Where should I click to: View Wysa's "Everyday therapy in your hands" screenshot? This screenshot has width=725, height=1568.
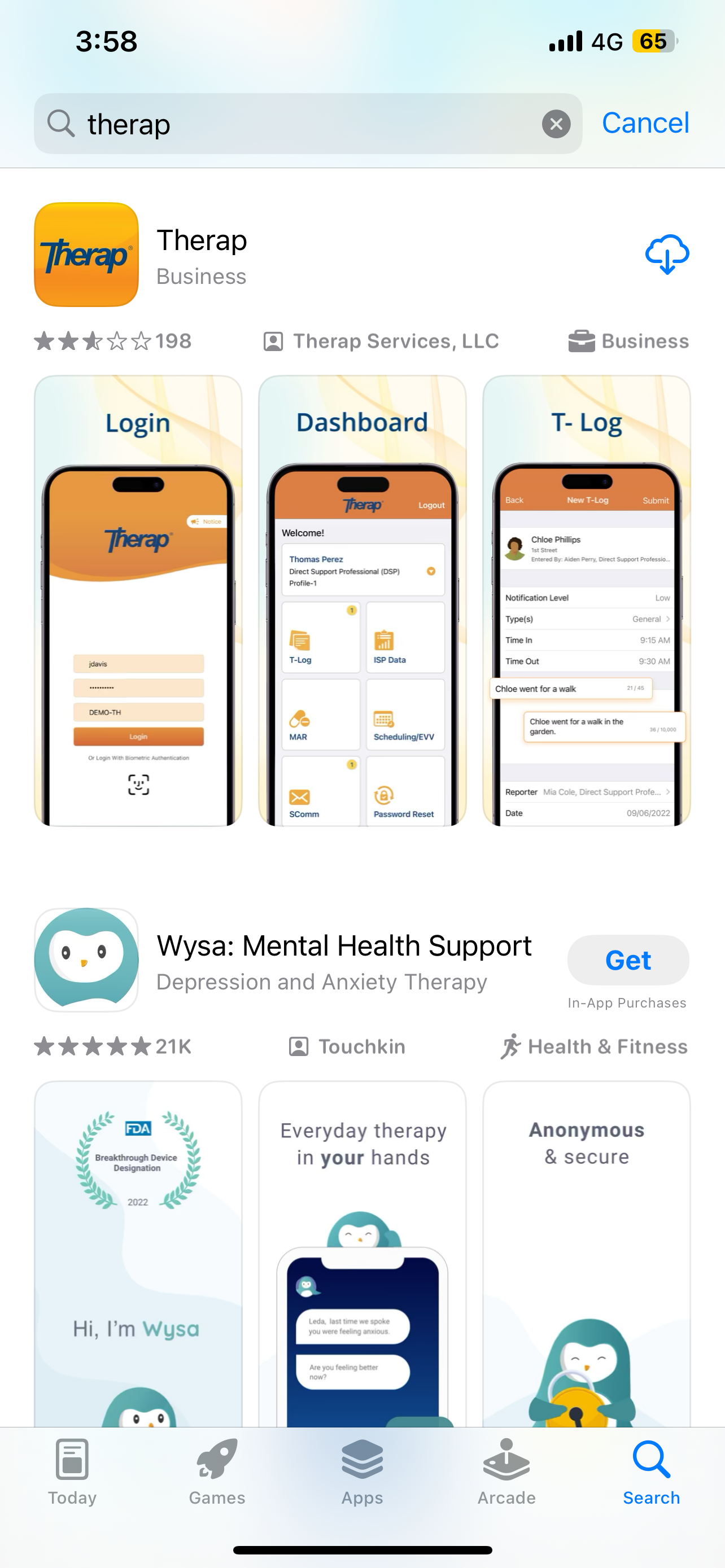tap(362, 1254)
